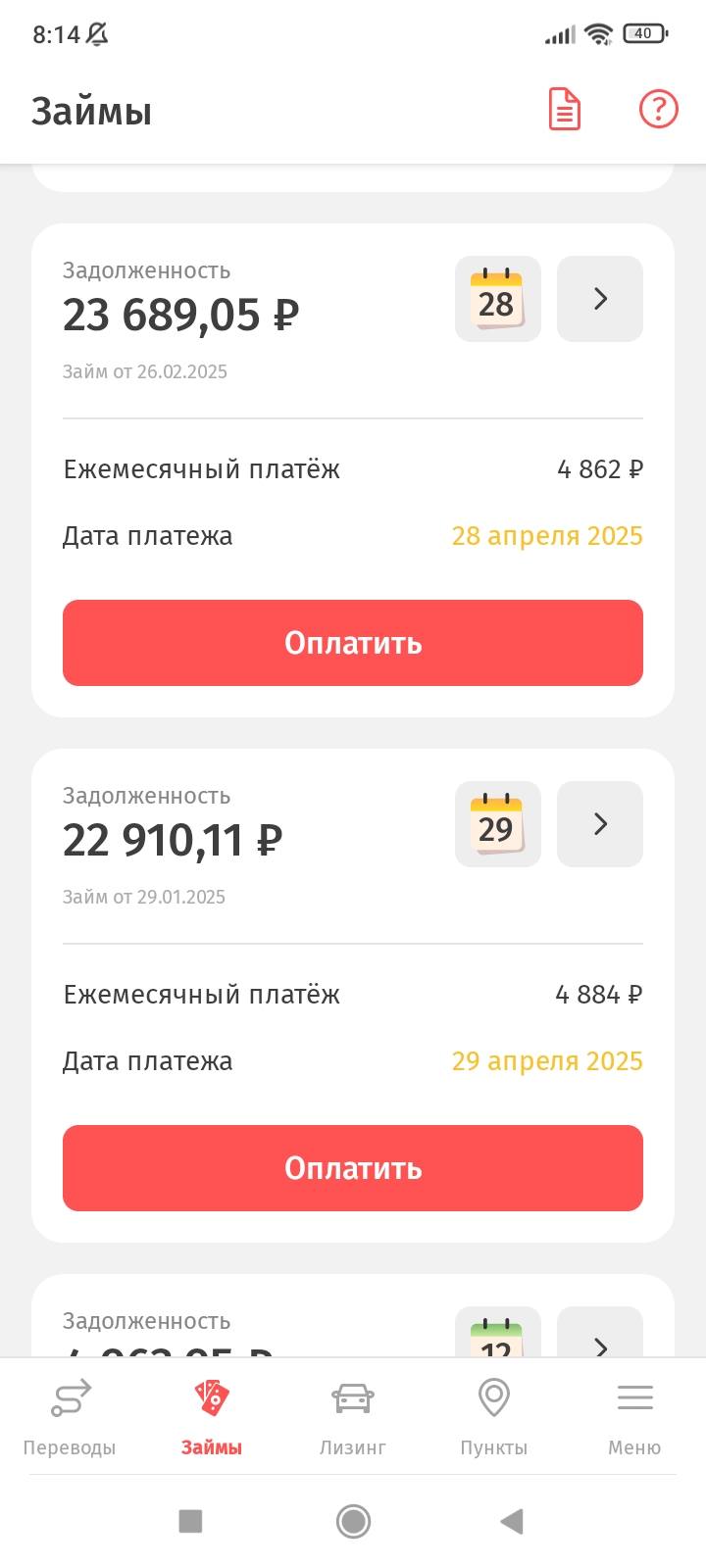Select the Займы tickets icon in bottom navigation
Screen dimensions: 706x1568
pyautogui.click(x=212, y=1411)
